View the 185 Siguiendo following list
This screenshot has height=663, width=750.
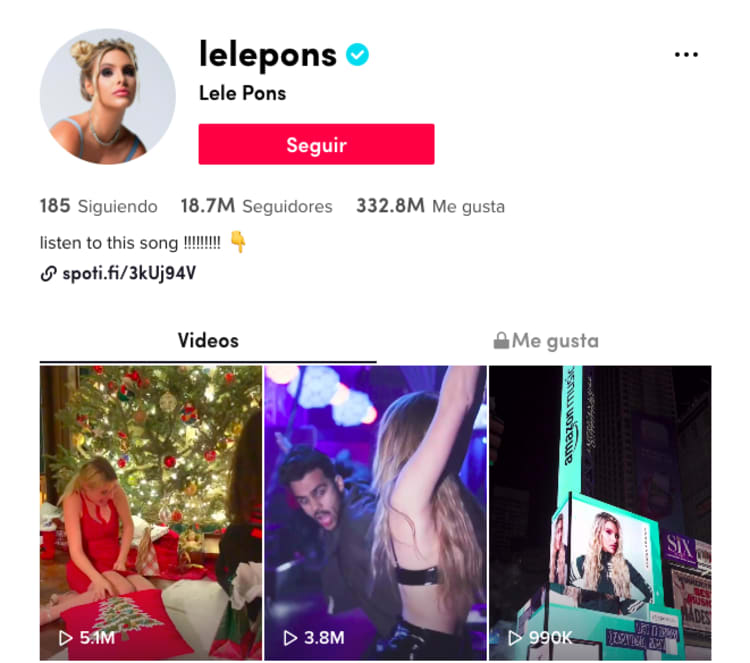[99, 206]
